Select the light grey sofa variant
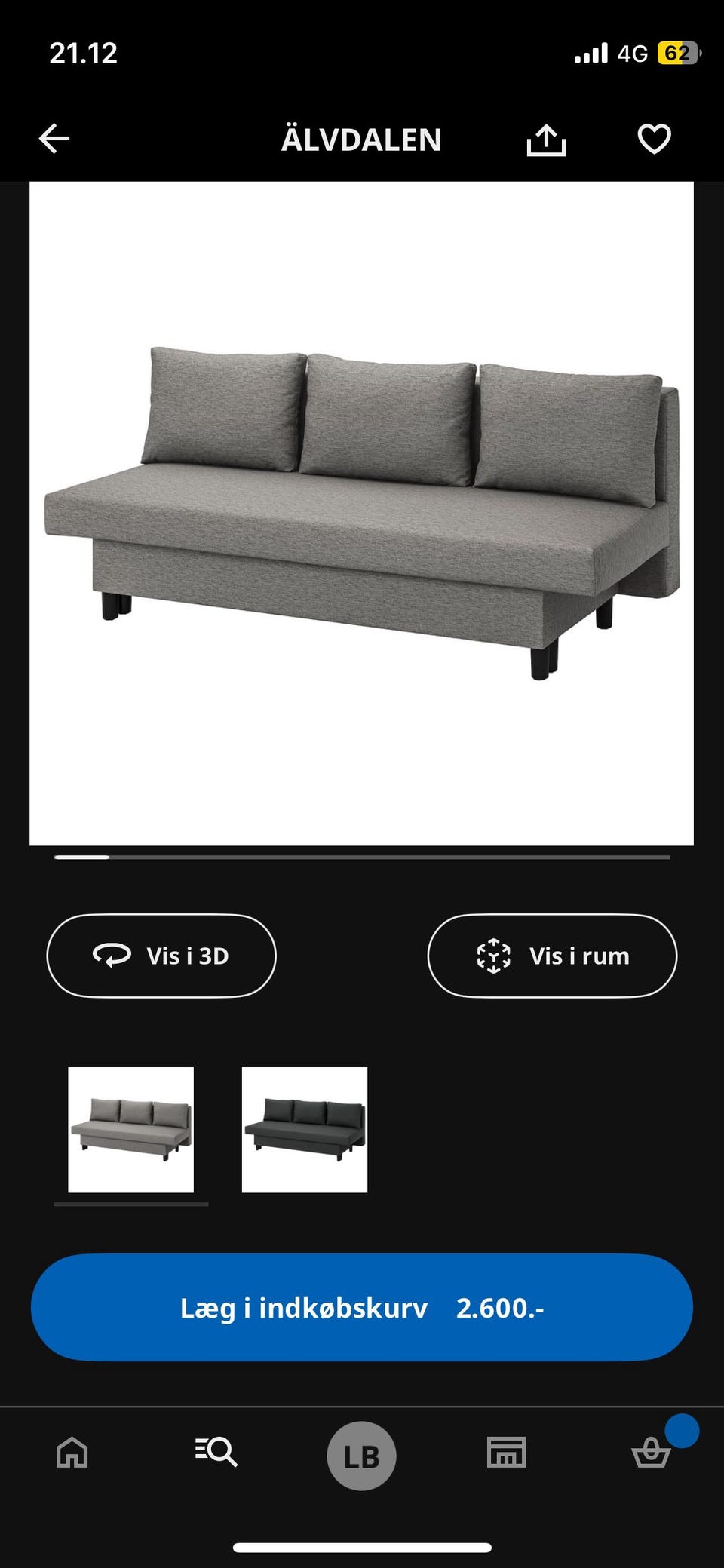This screenshot has height=1568, width=724. (131, 1129)
